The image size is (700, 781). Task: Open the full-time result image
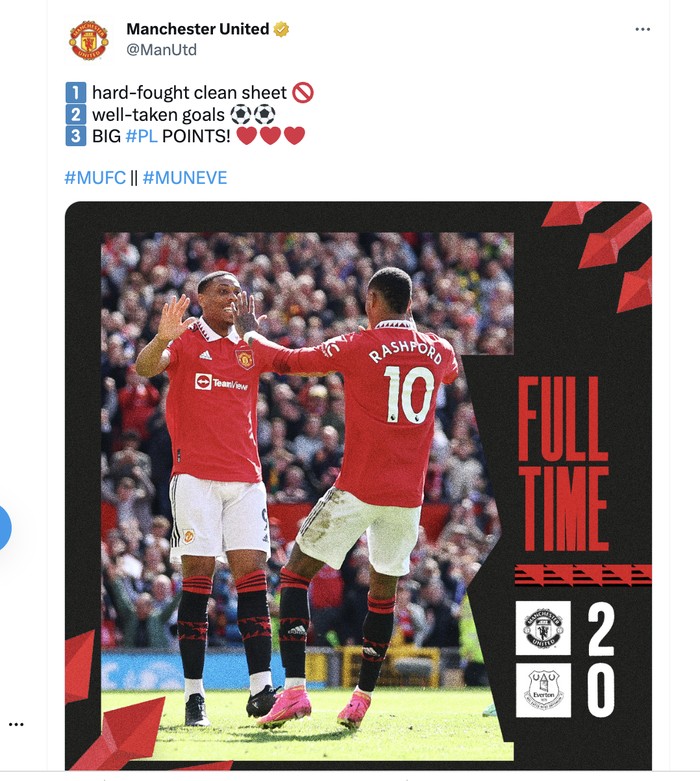point(358,485)
